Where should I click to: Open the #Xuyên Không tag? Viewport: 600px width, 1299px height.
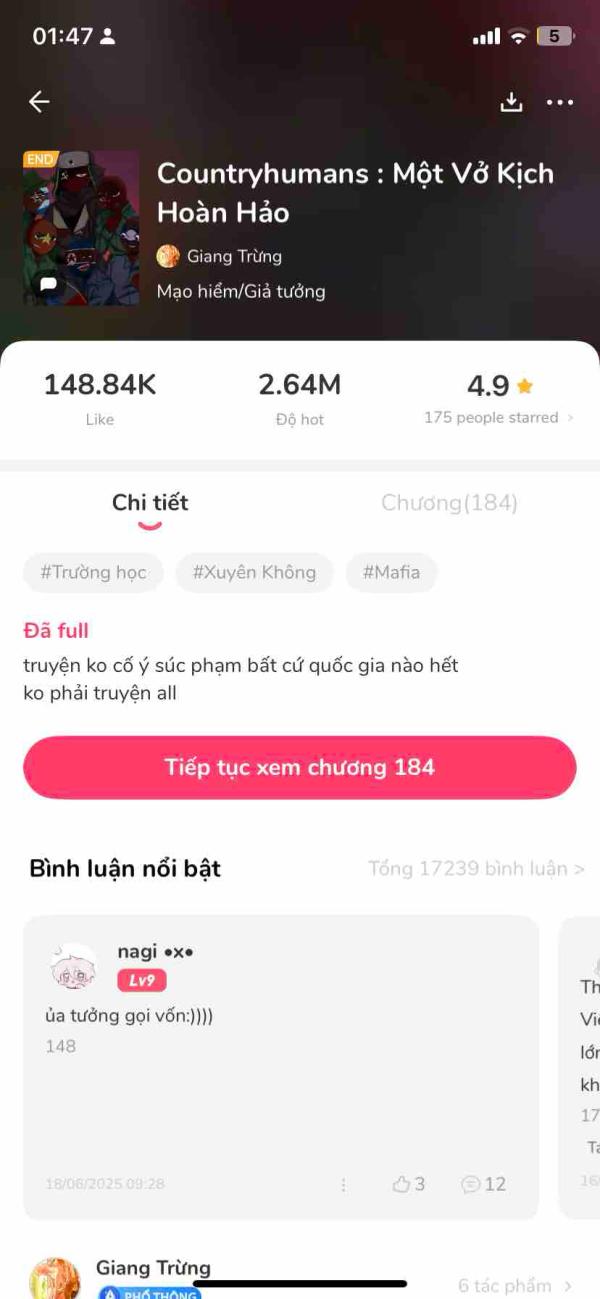254,573
